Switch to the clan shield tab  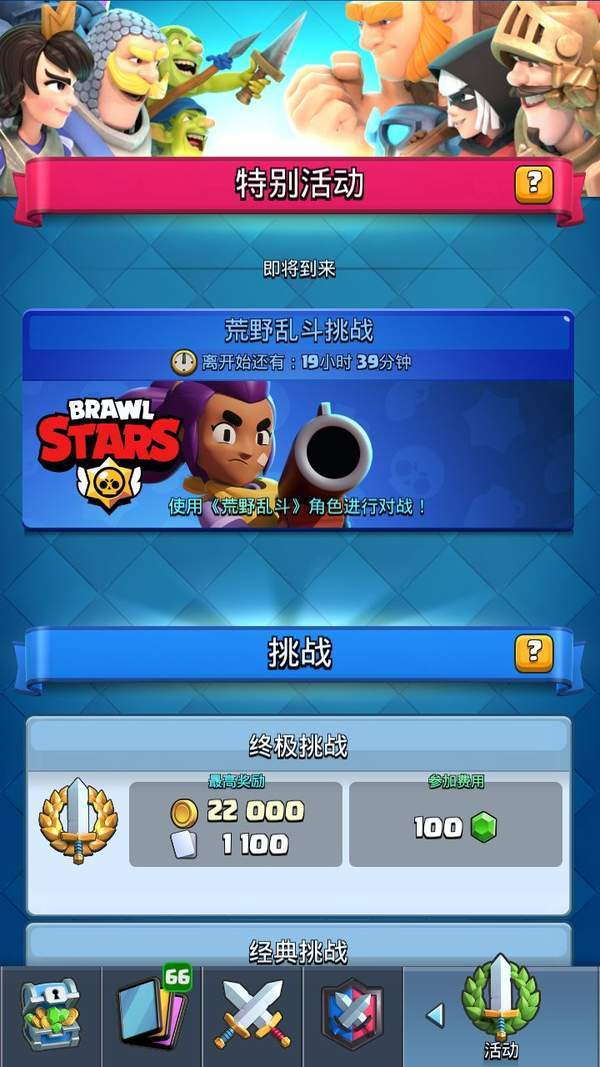coord(352,1016)
